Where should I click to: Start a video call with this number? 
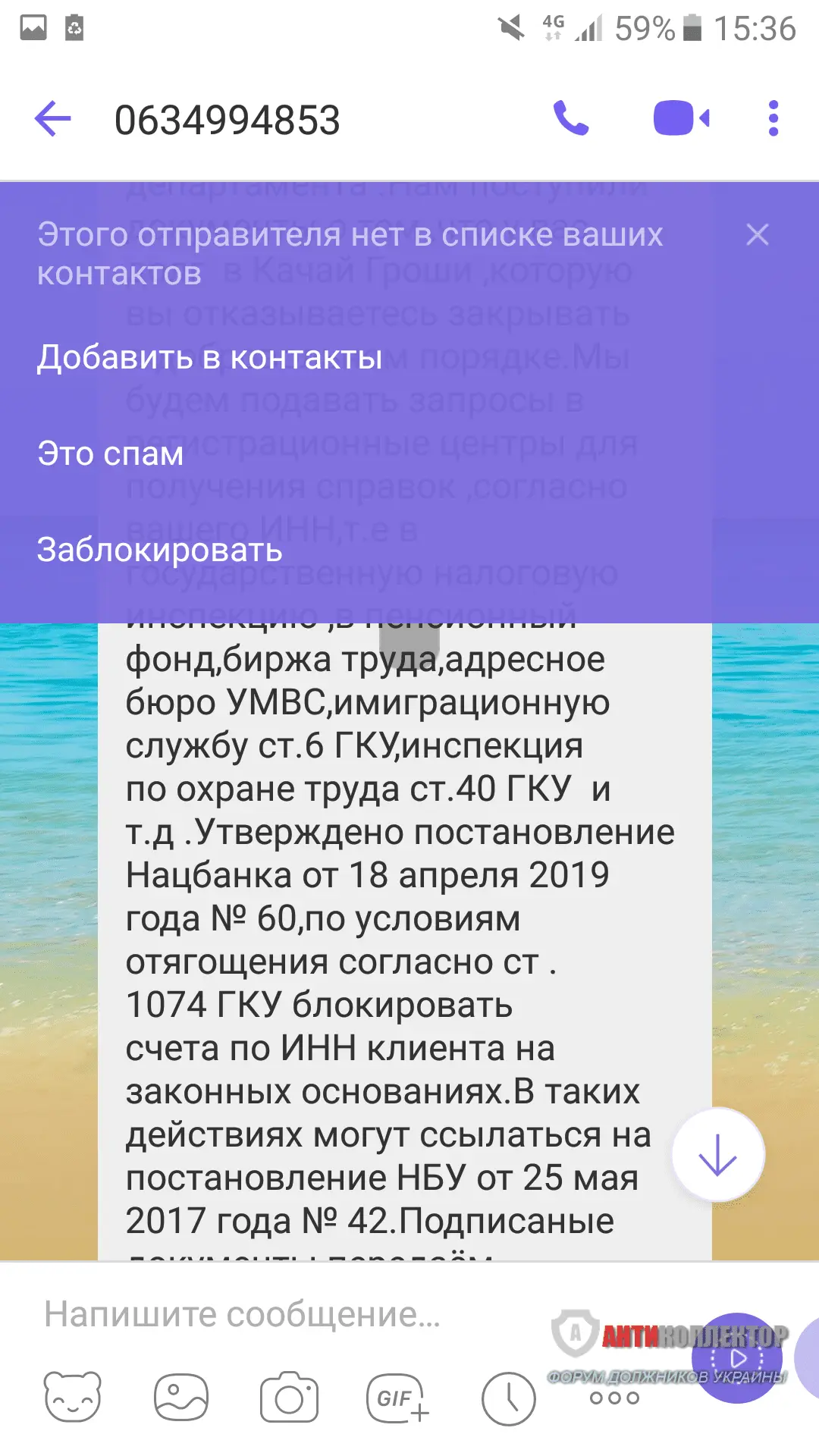[x=680, y=119]
